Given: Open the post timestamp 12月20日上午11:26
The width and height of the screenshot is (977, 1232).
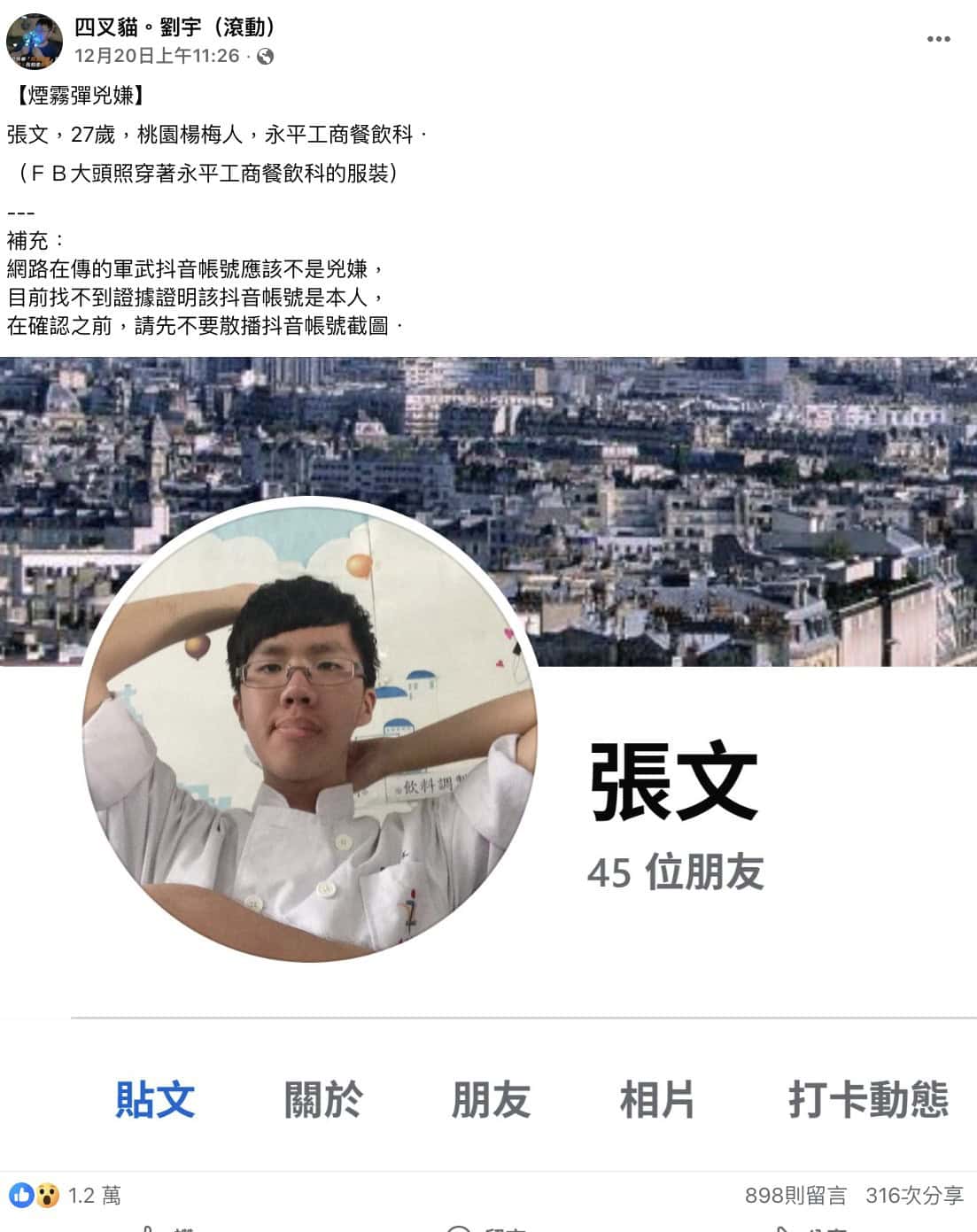Looking at the screenshot, I should pos(157,56).
